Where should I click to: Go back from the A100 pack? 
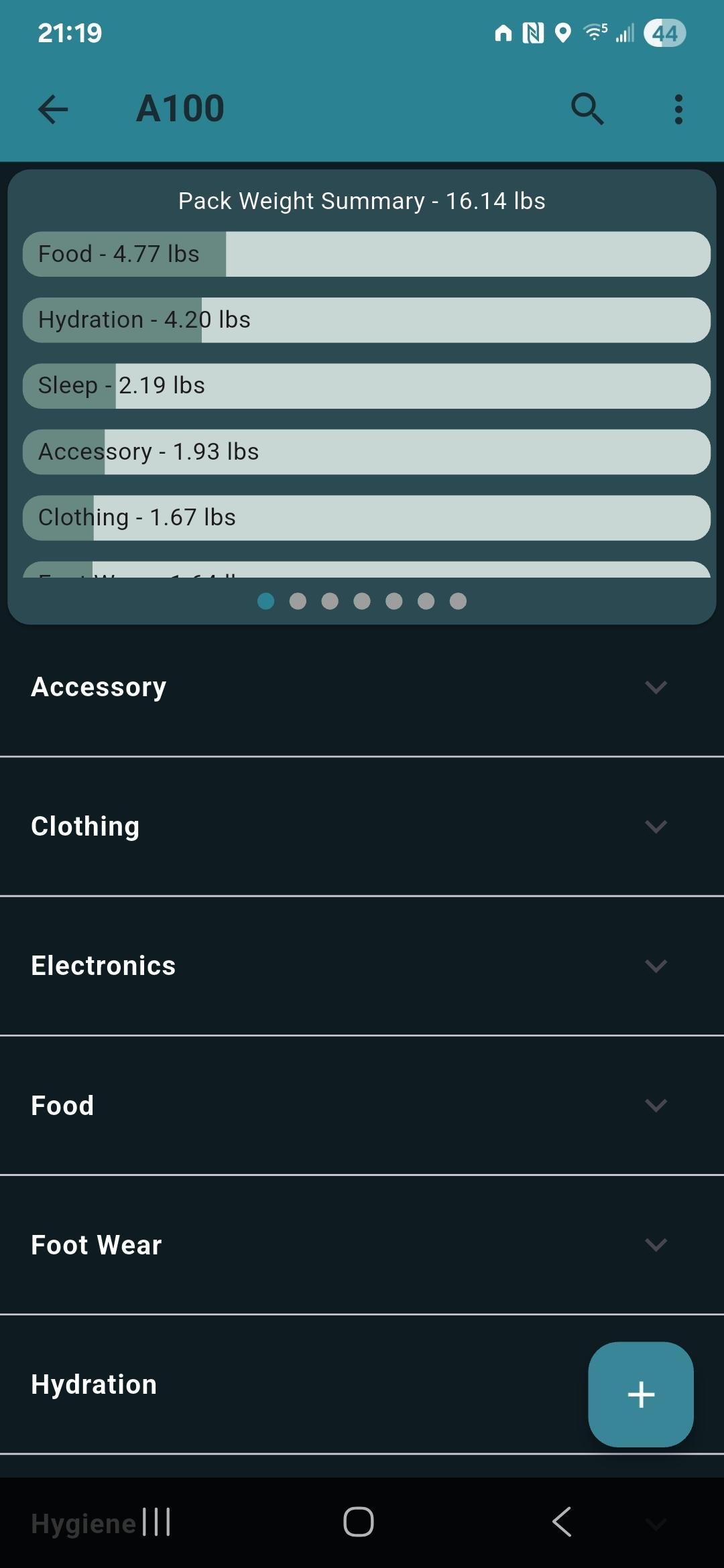54,109
